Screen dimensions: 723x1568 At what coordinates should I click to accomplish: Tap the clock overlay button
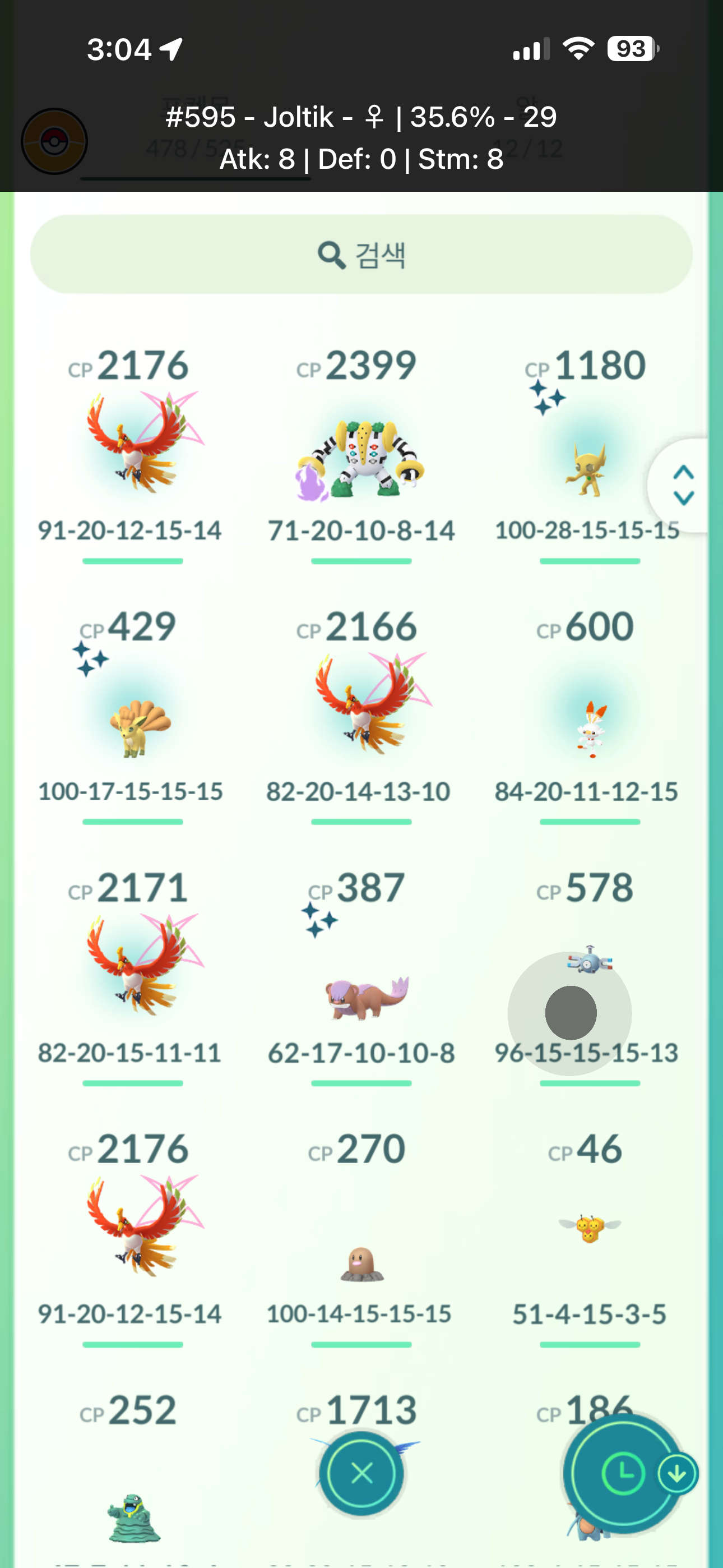622,1474
